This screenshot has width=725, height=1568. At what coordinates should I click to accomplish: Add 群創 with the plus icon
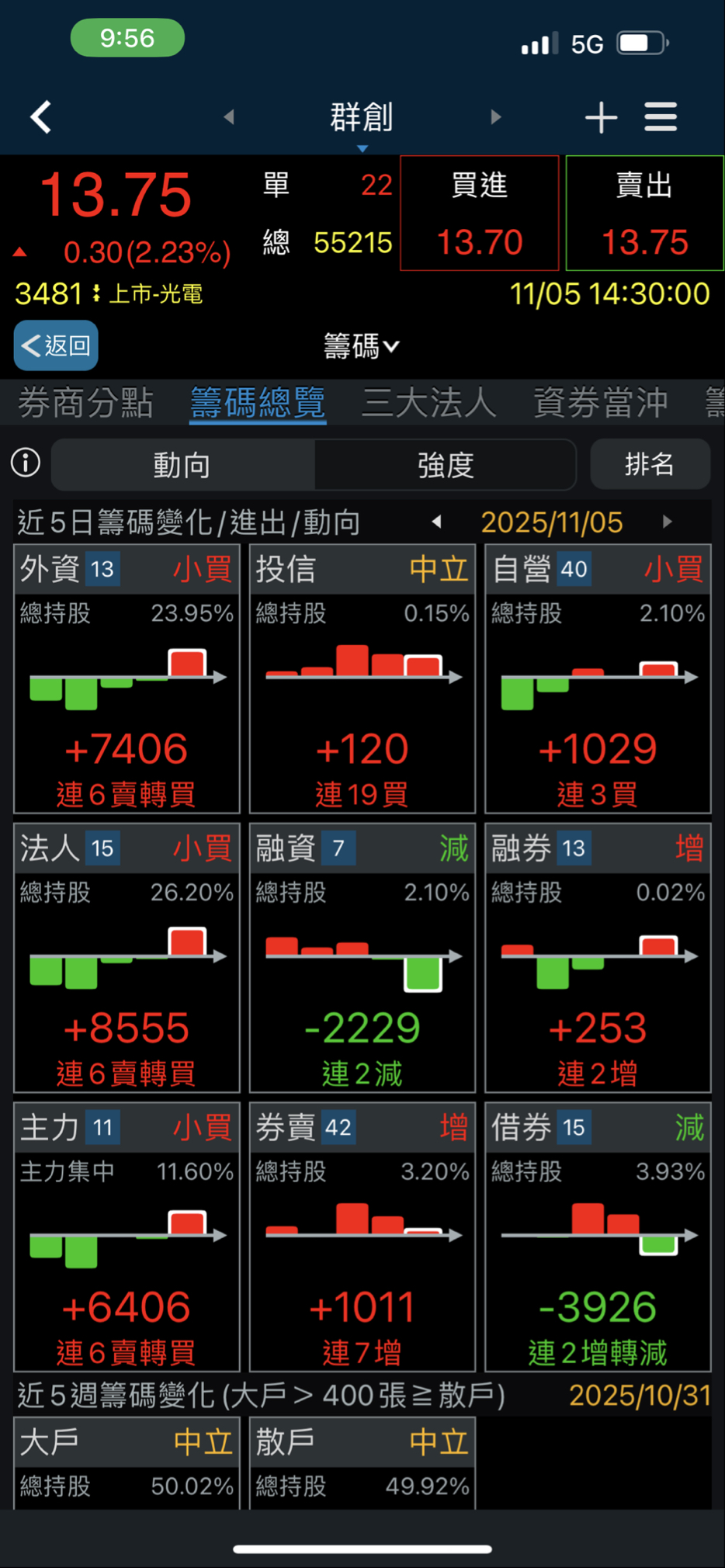pos(601,118)
